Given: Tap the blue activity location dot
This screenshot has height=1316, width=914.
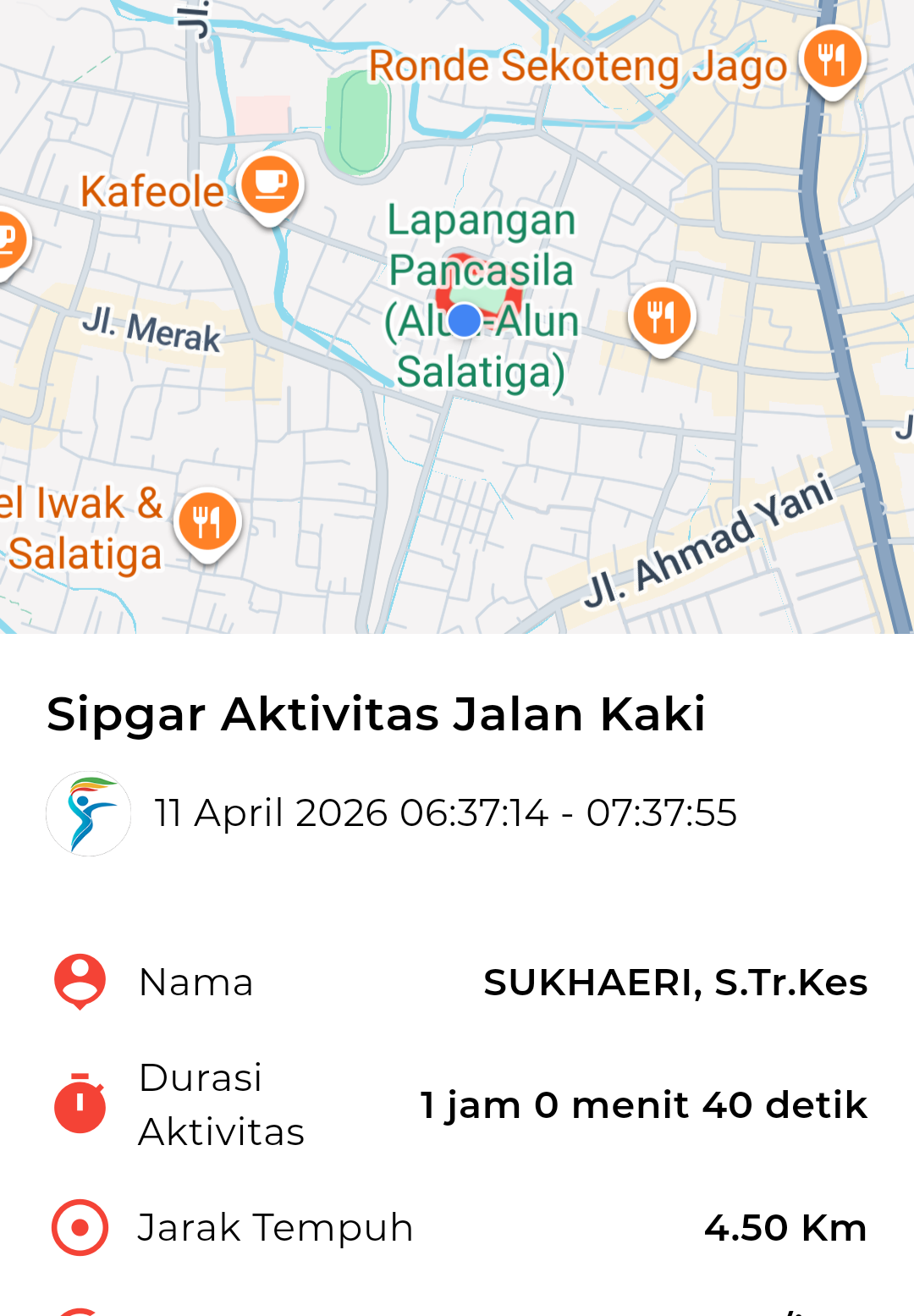Looking at the screenshot, I should (465, 321).
